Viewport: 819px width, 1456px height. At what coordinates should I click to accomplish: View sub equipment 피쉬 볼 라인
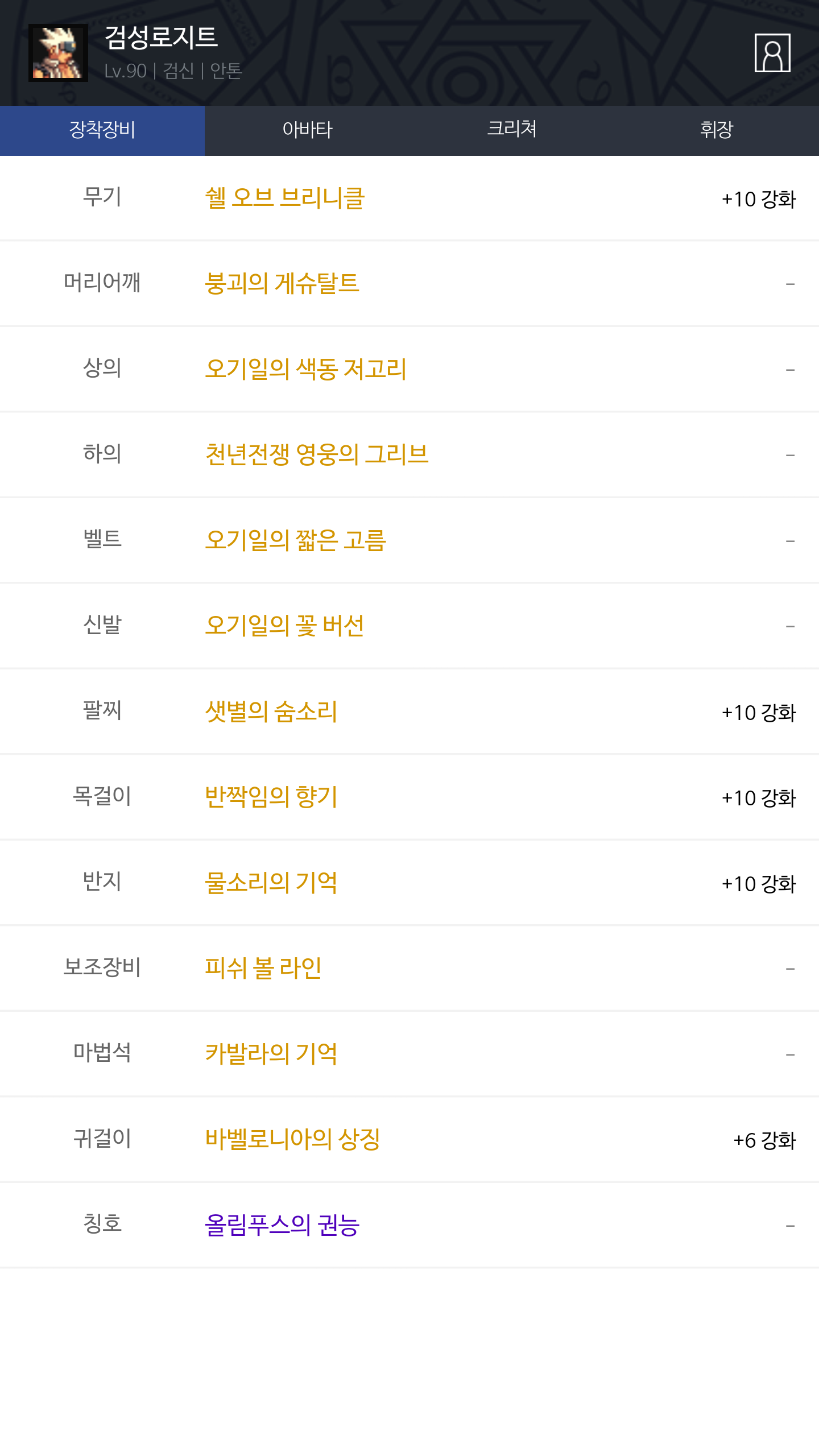(x=263, y=968)
